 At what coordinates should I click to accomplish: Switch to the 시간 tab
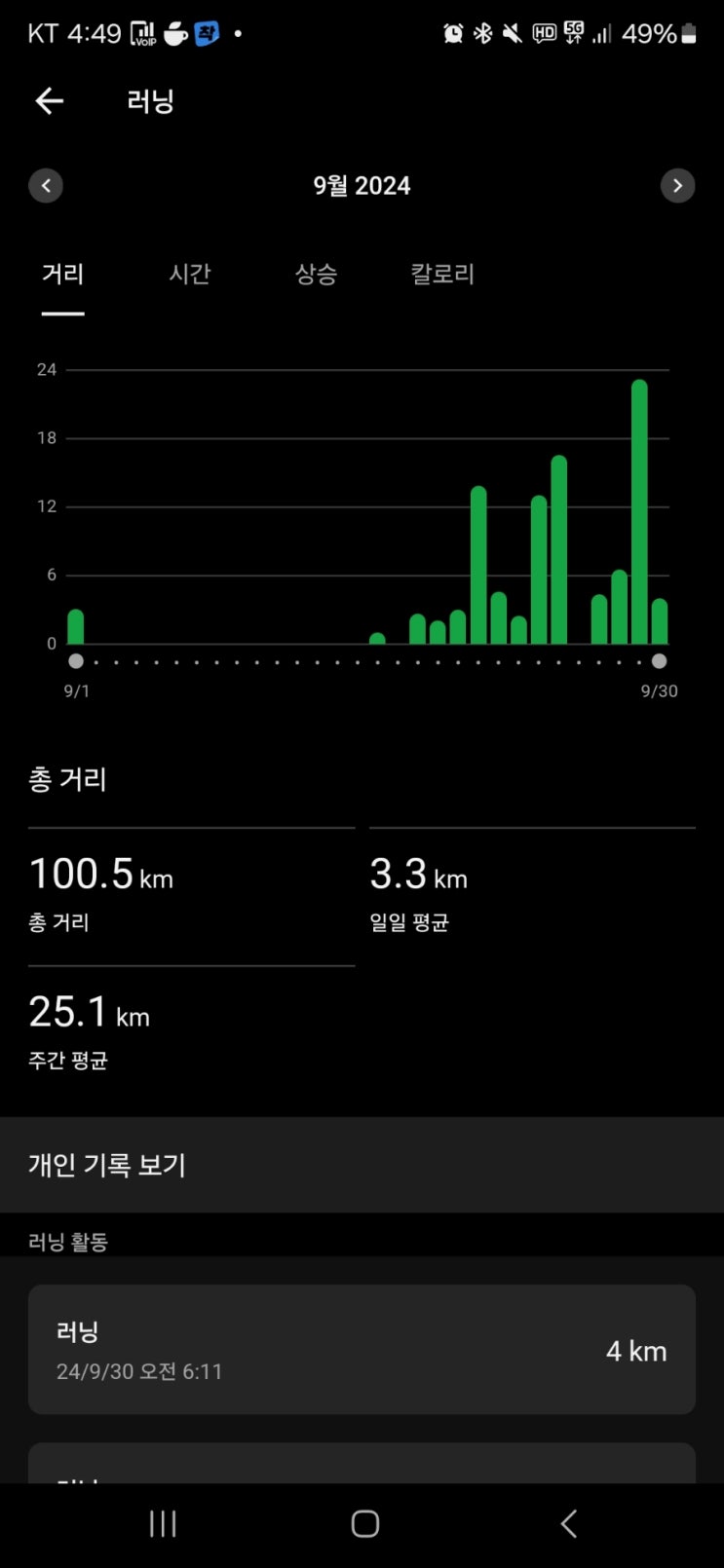[x=189, y=275]
